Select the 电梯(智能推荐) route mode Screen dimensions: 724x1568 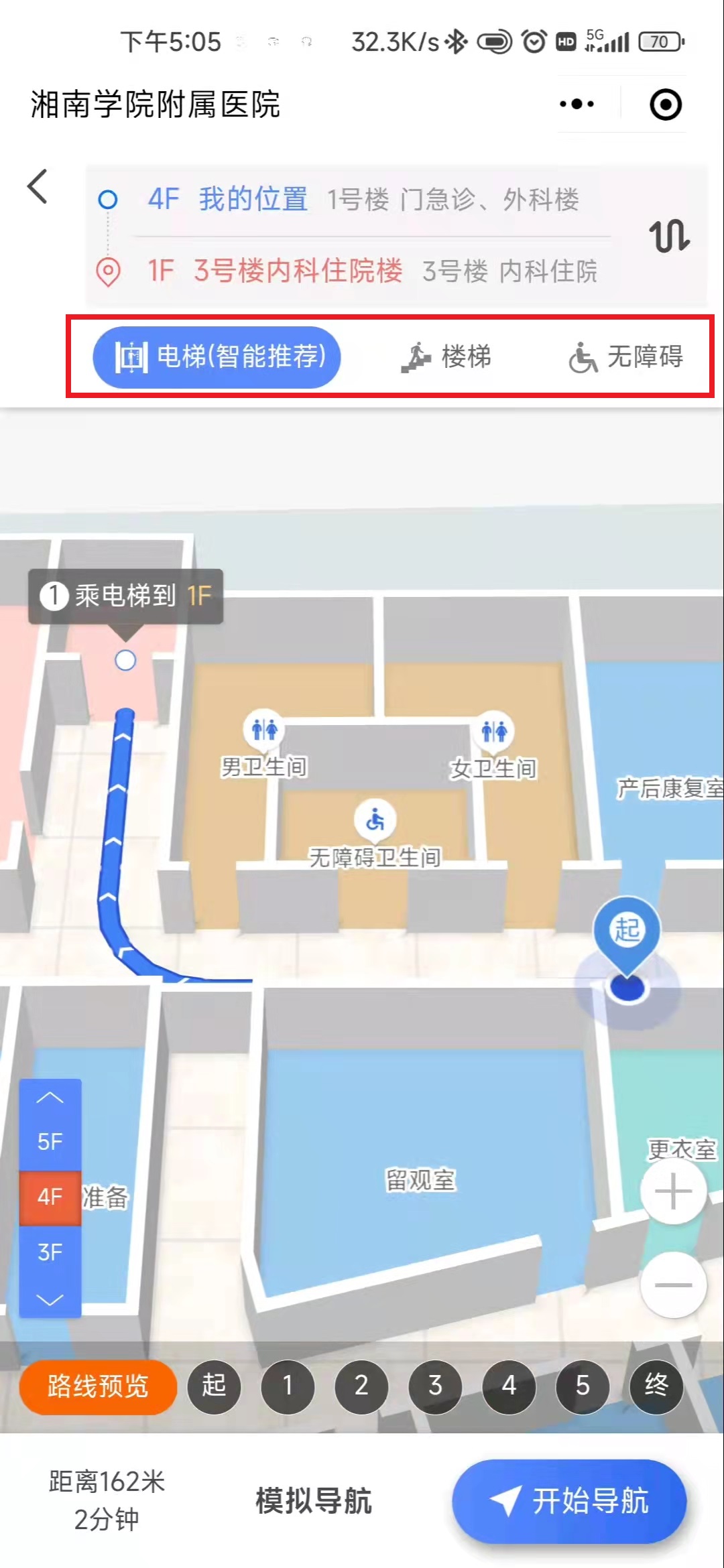point(217,357)
